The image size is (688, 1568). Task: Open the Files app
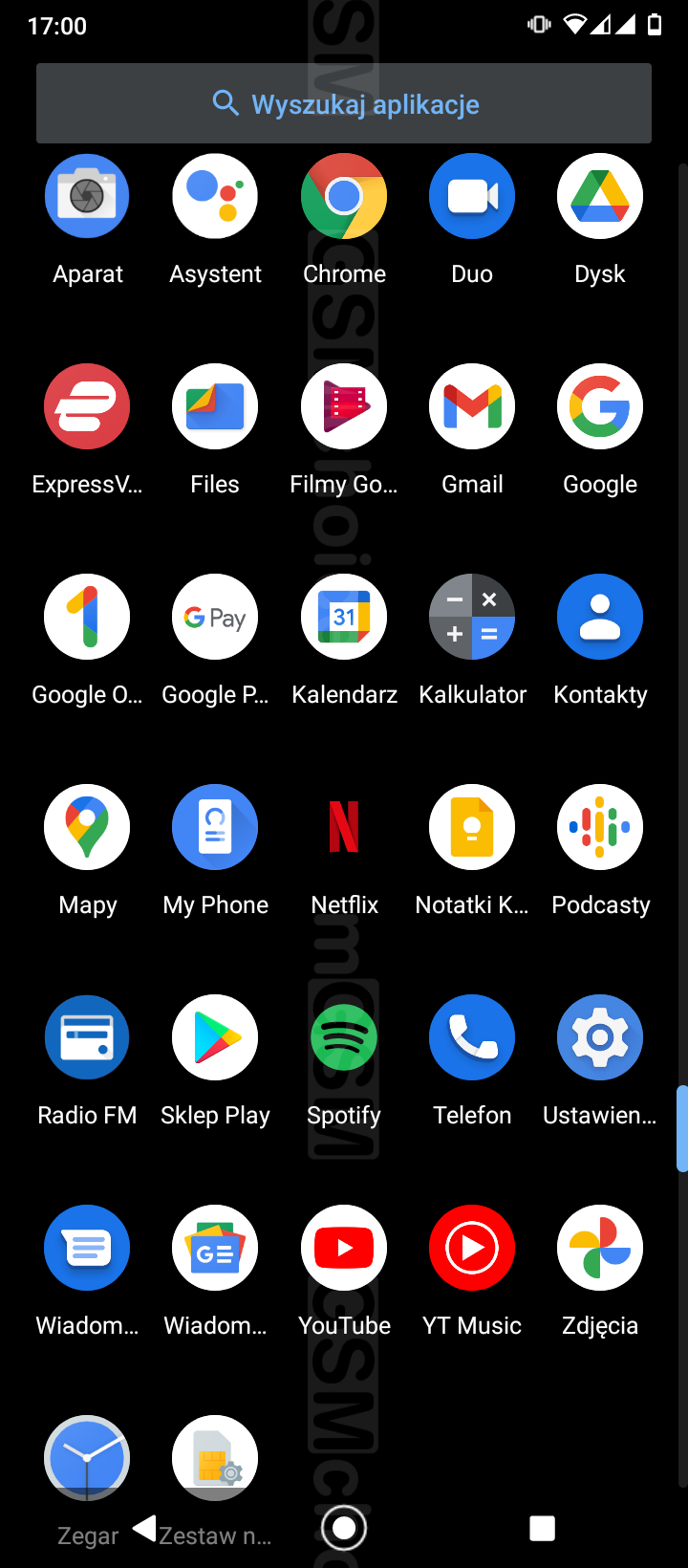[215, 407]
